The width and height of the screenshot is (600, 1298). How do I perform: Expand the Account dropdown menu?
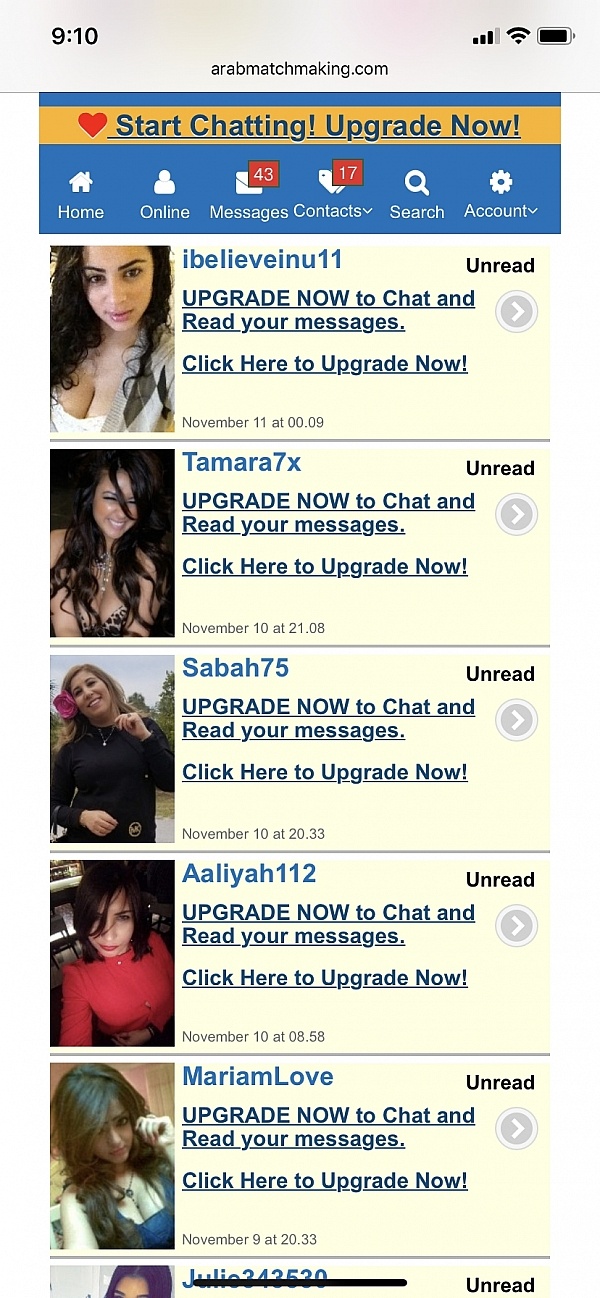click(501, 194)
